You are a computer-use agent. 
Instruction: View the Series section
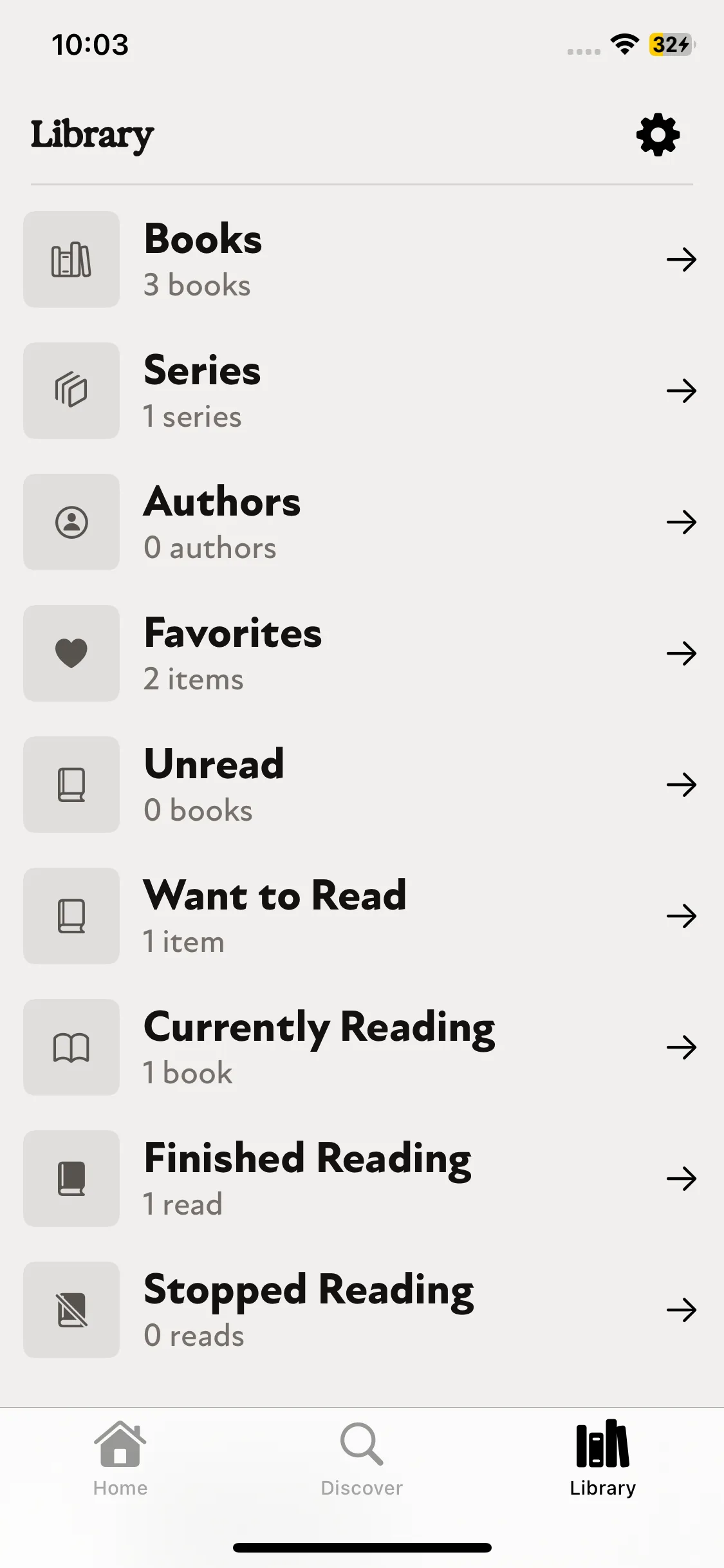click(x=360, y=391)
